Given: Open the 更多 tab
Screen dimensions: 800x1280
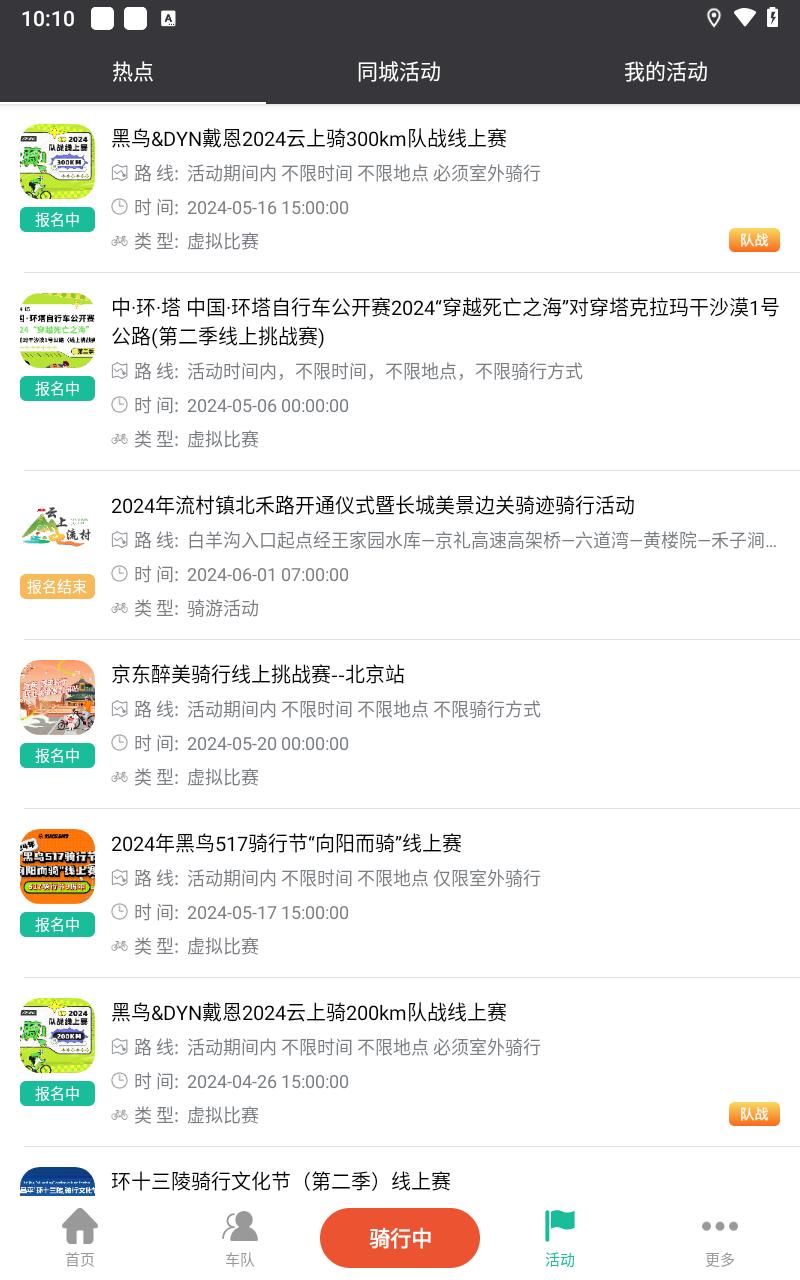Looking at the screenshot, I should (x=720, y=1238).
